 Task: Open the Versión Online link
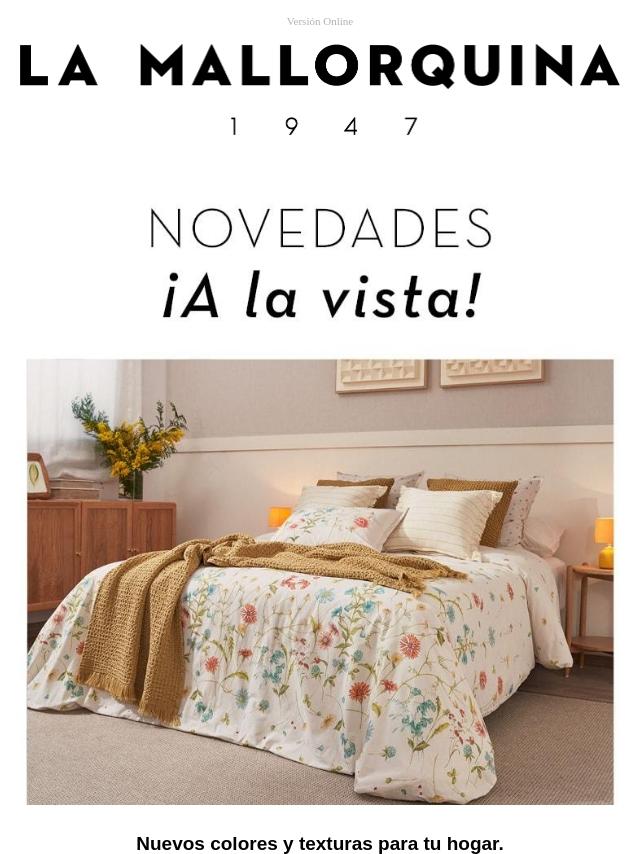tap(319, 21)
